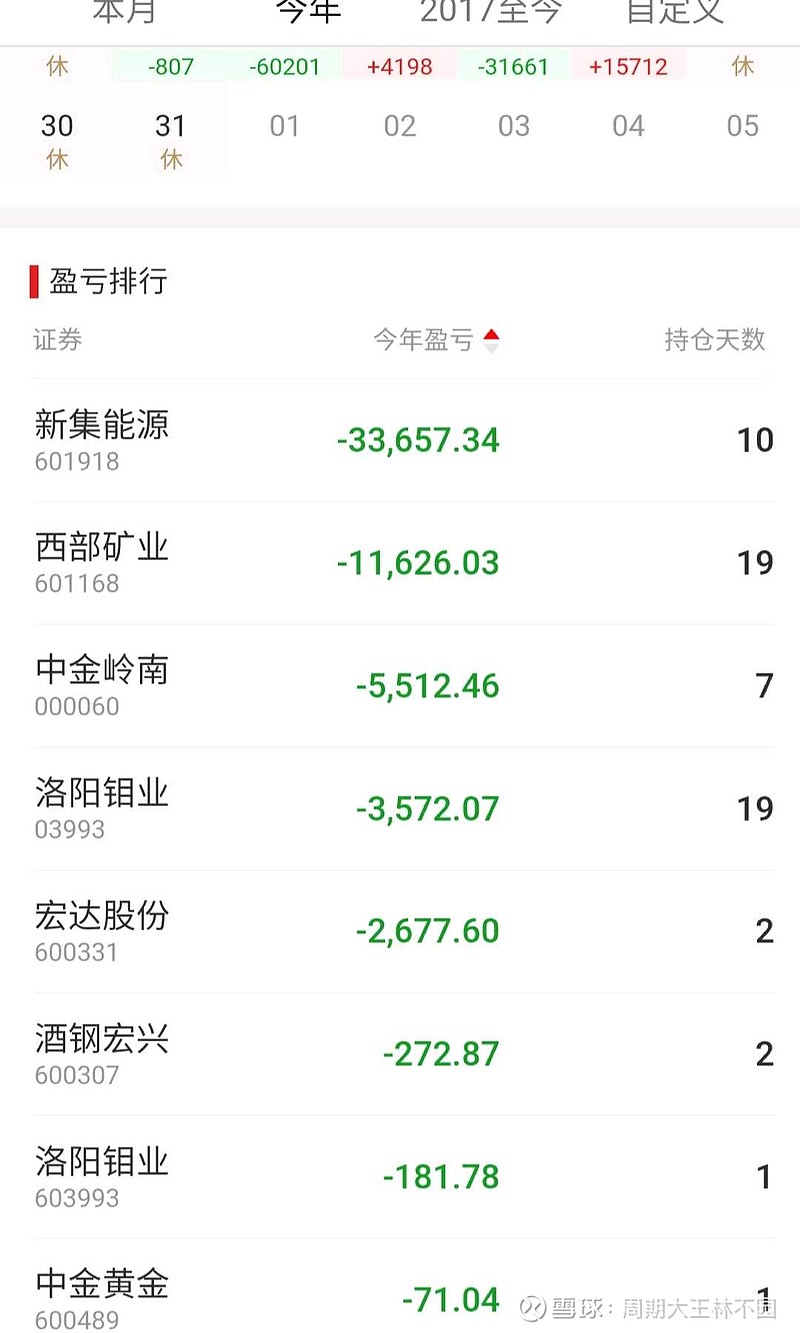Open the 酒钢宏兴 stock entry
The height and width of the screenshot is (1333, 800).
(x=102, y=1054)
